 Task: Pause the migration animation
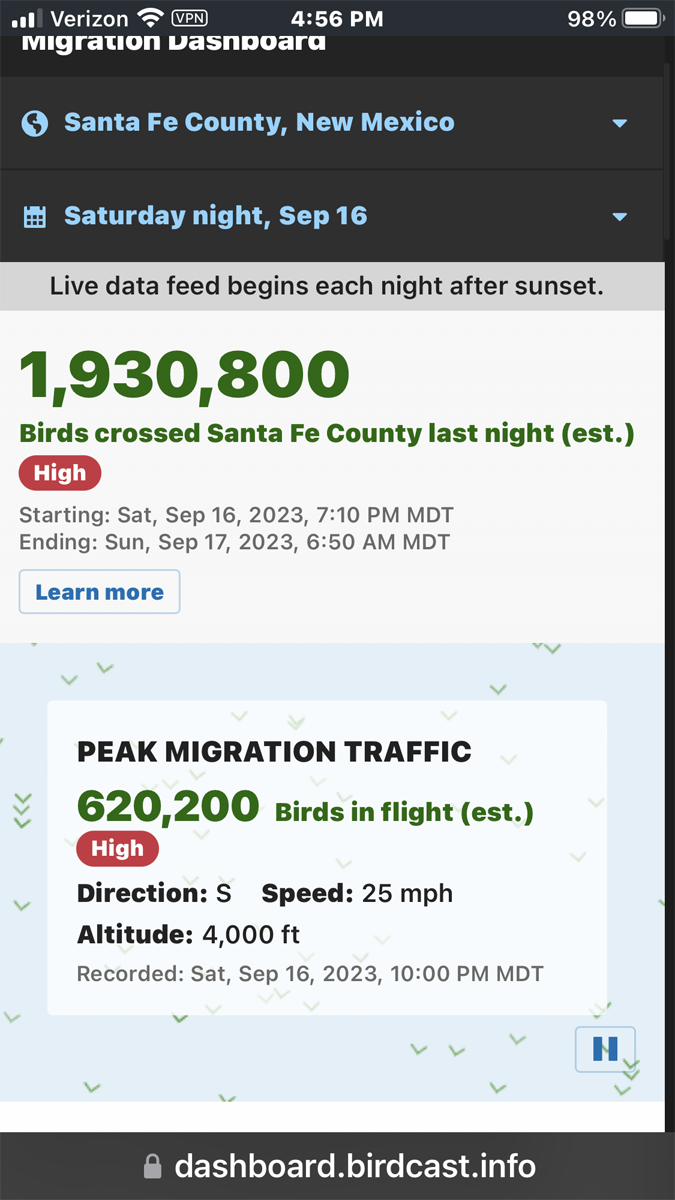605,1049
